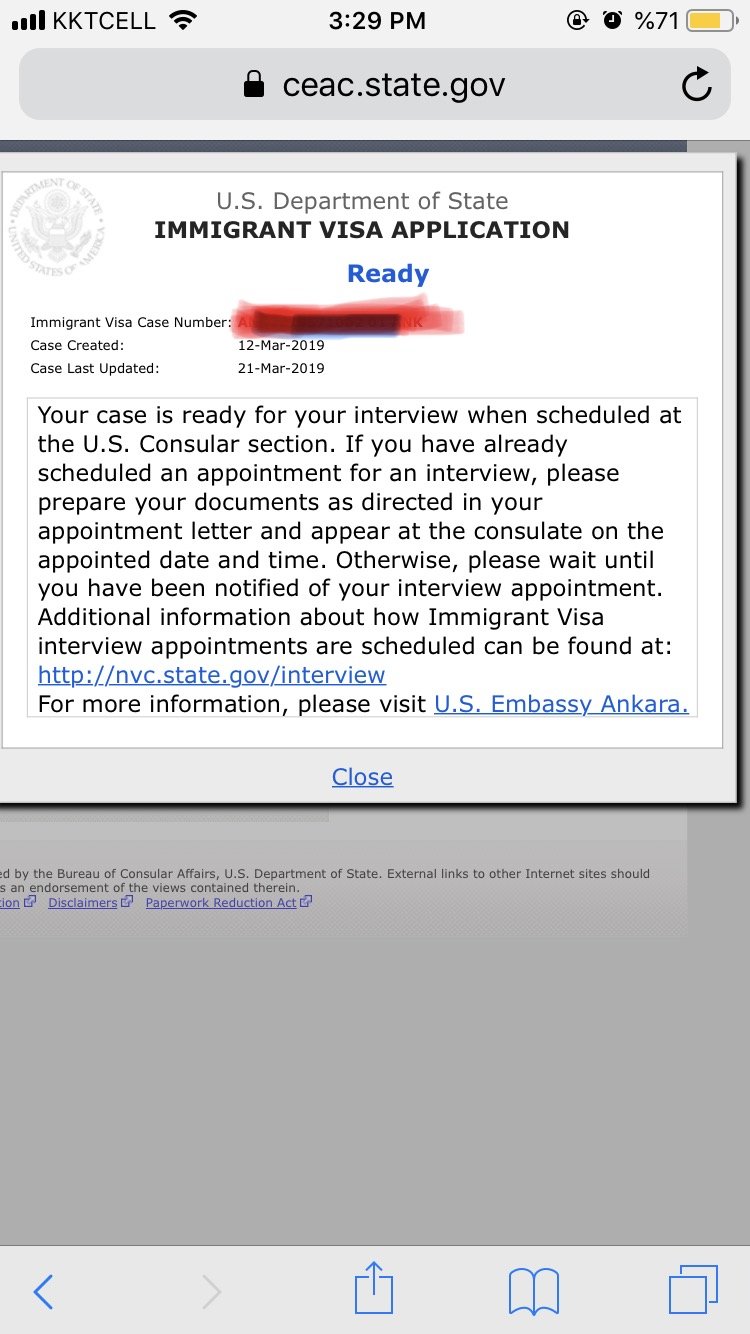Go back to the previous page
750x1334 pixels.
point(43,1292)
